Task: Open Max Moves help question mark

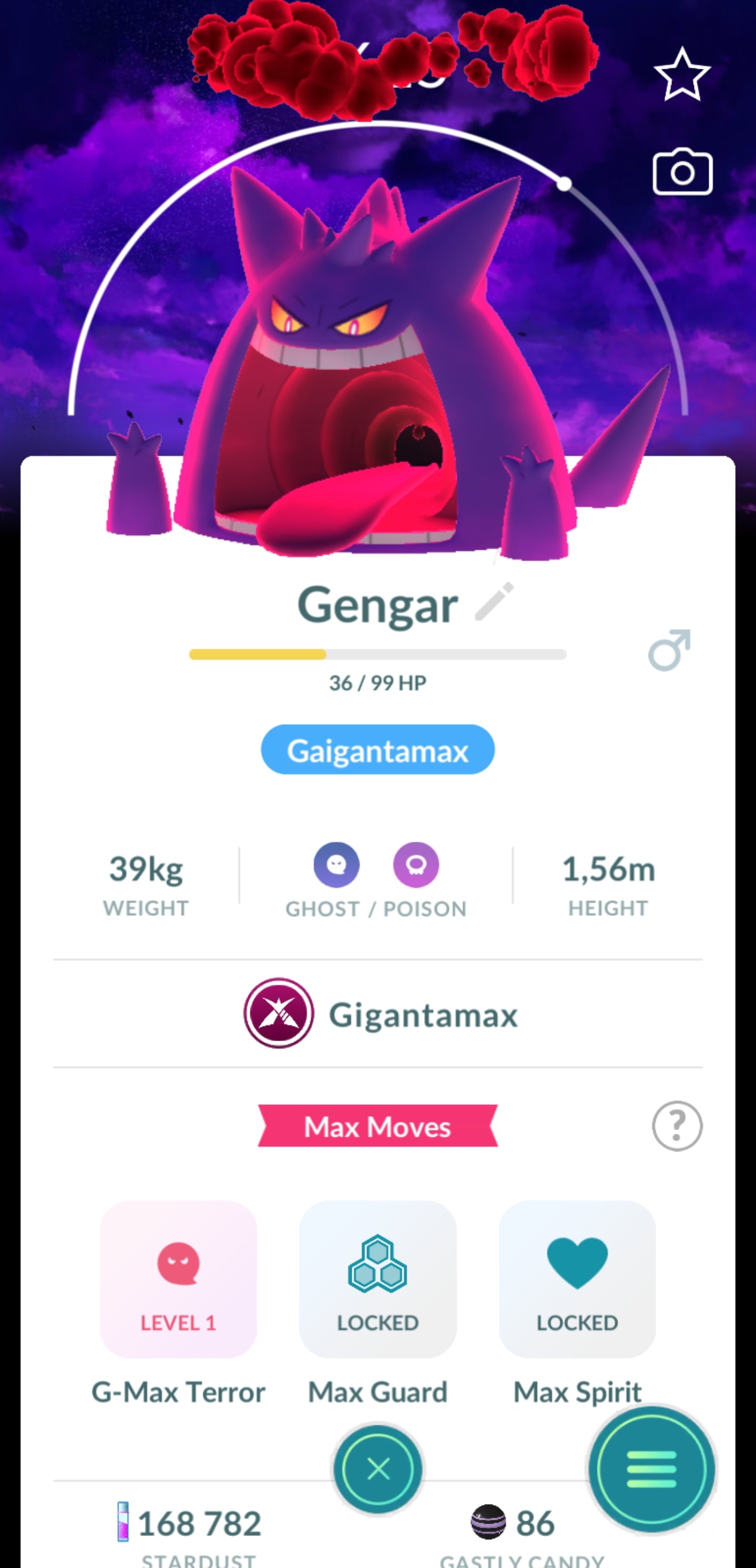Action: tap(677, 1126)
